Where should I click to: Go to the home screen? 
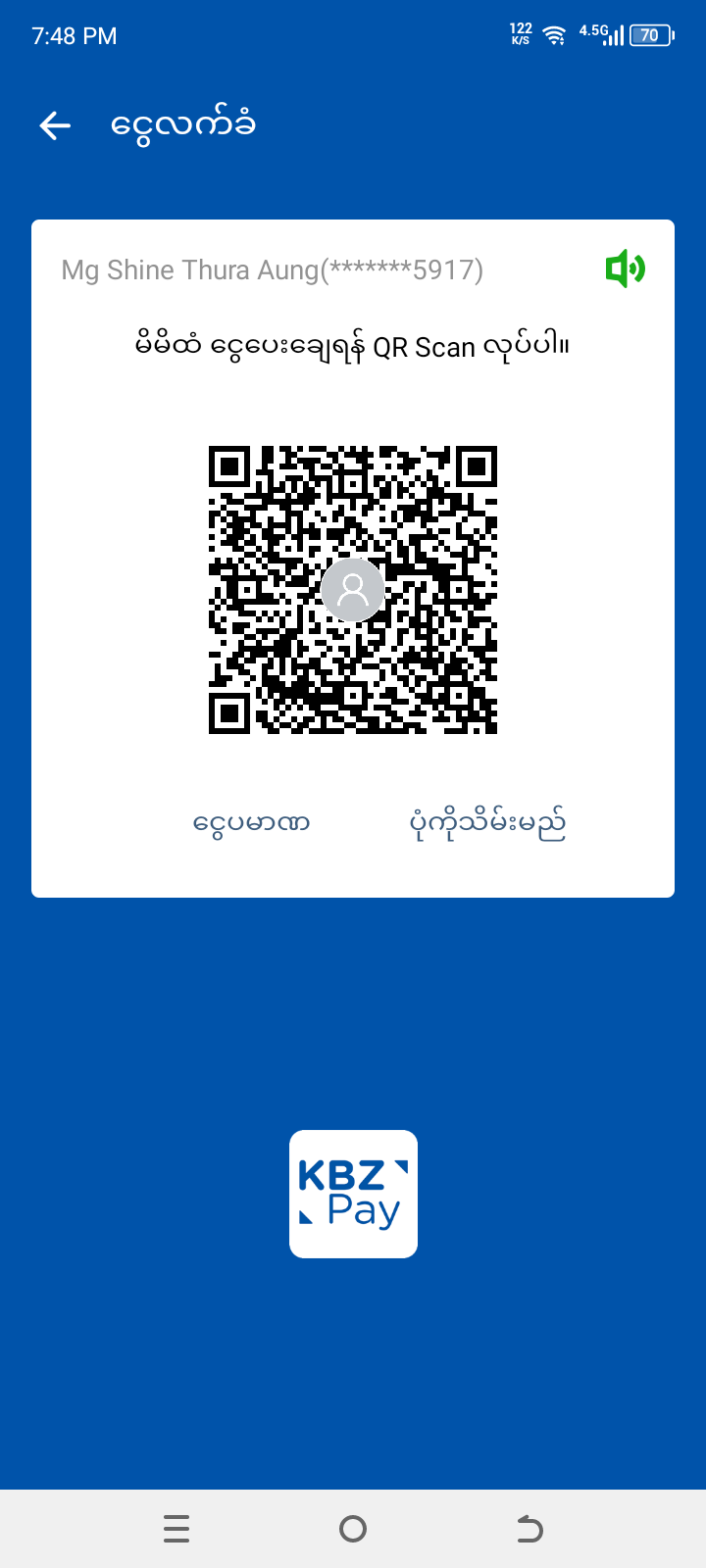pos(353,1529)
